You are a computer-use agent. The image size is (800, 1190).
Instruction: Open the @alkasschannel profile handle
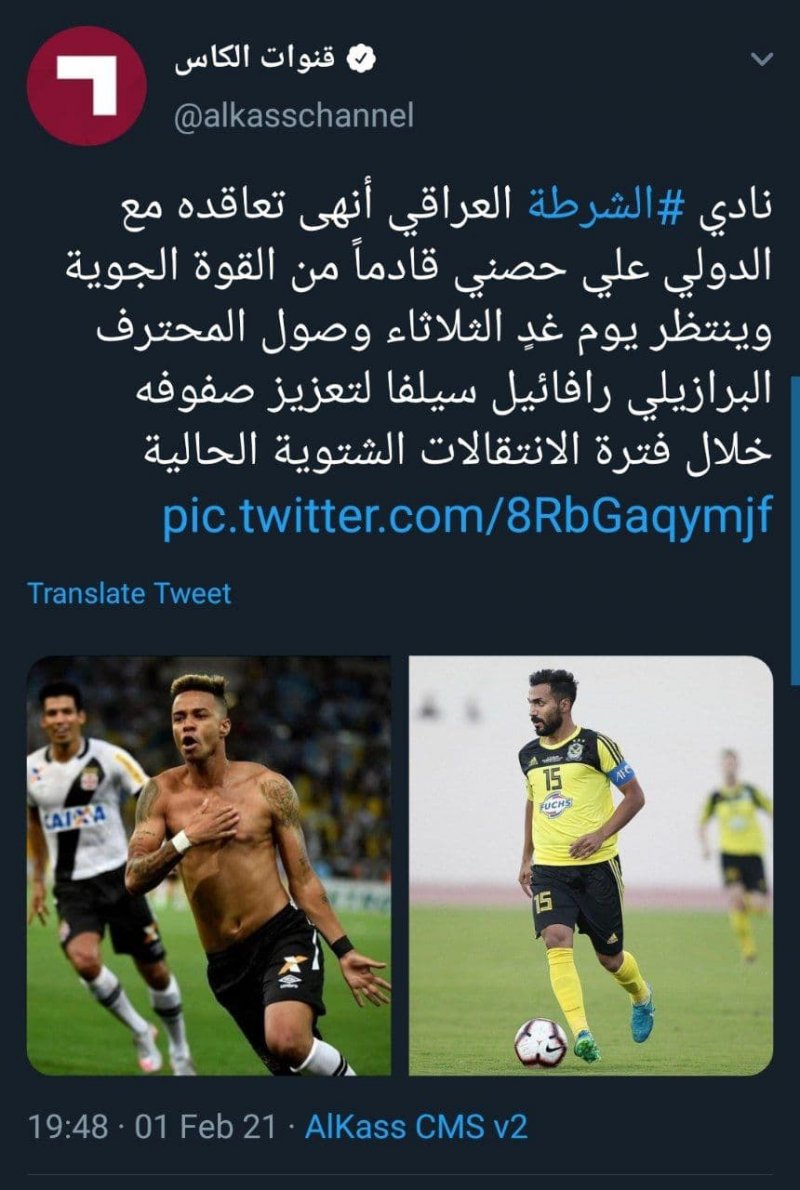tap(293, 117)
